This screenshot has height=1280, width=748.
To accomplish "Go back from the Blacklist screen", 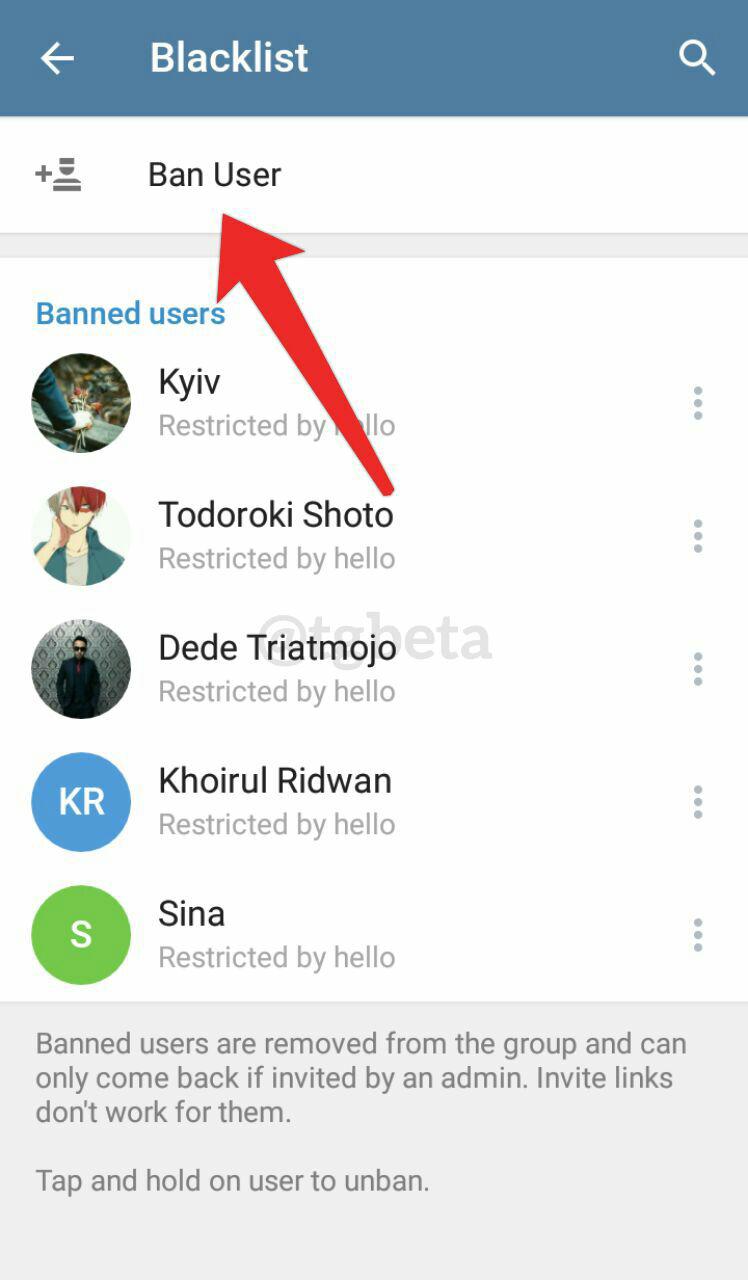I will pos(57,58).
